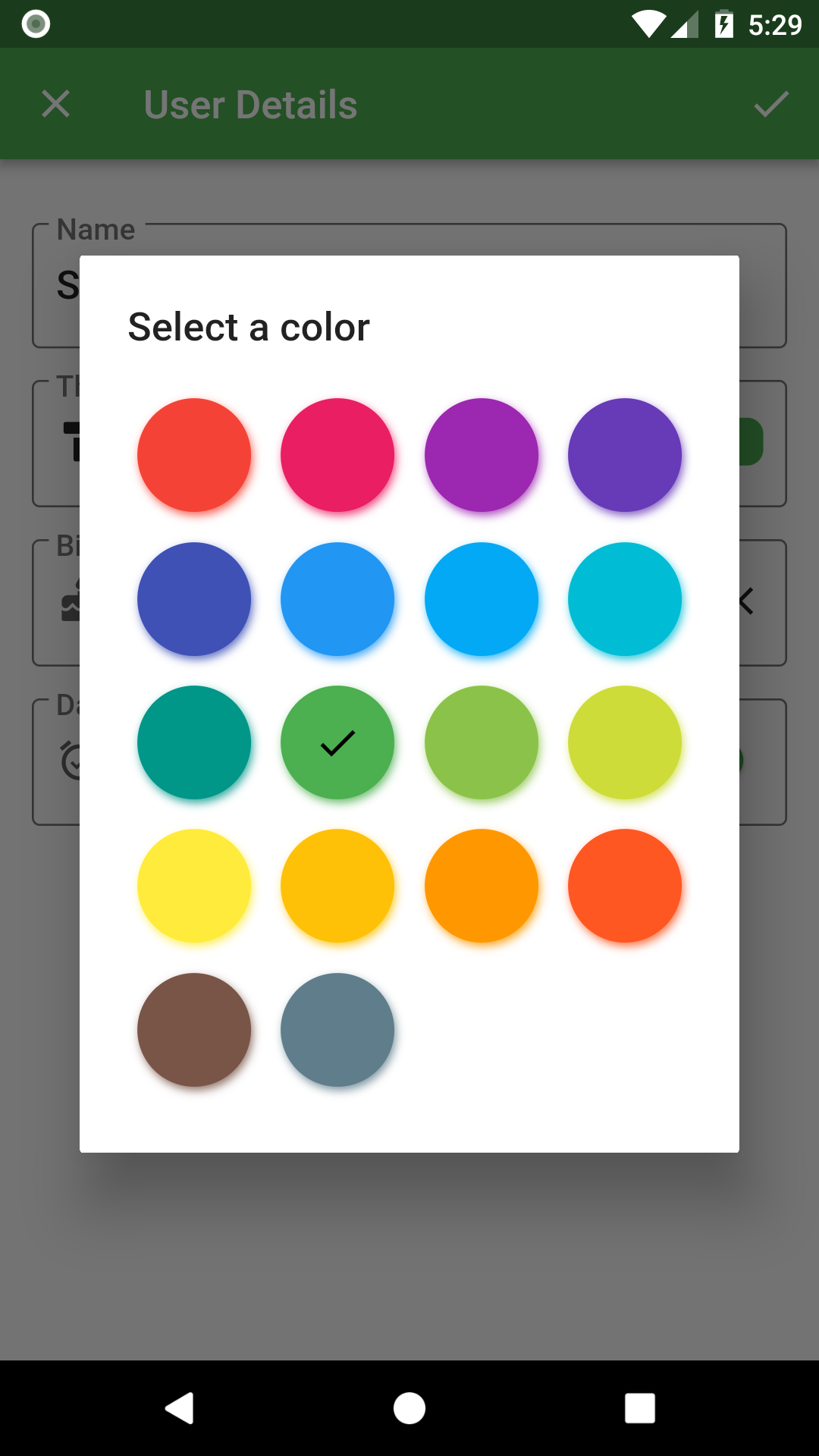Pick the orange color swatch

tap(482, 886)
